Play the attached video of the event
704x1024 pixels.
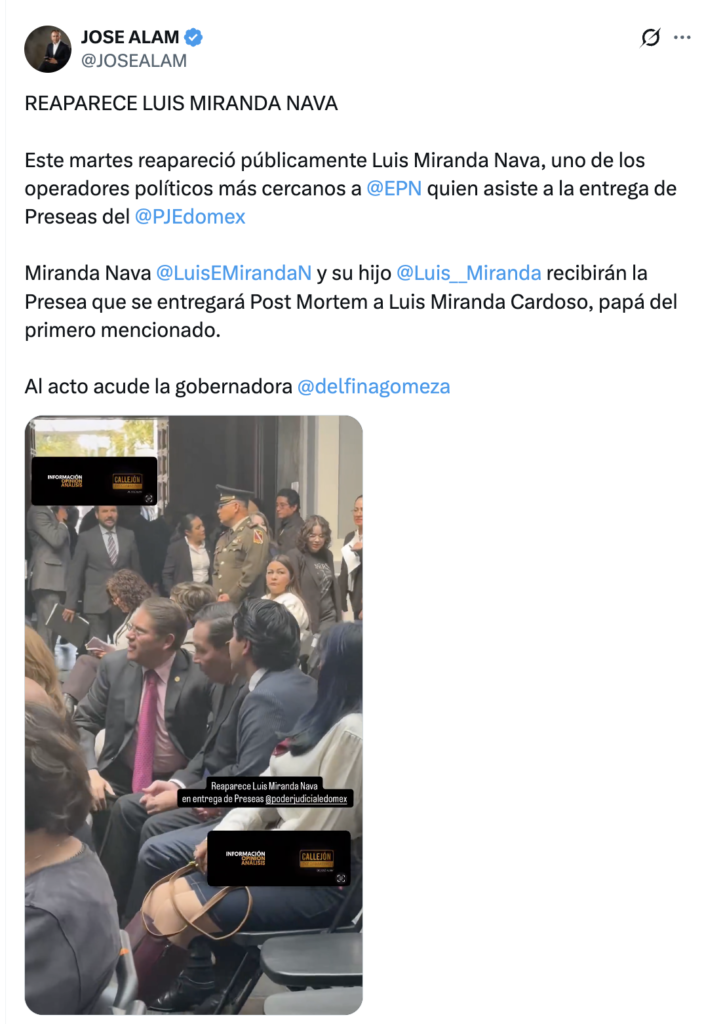pos(194,714)
